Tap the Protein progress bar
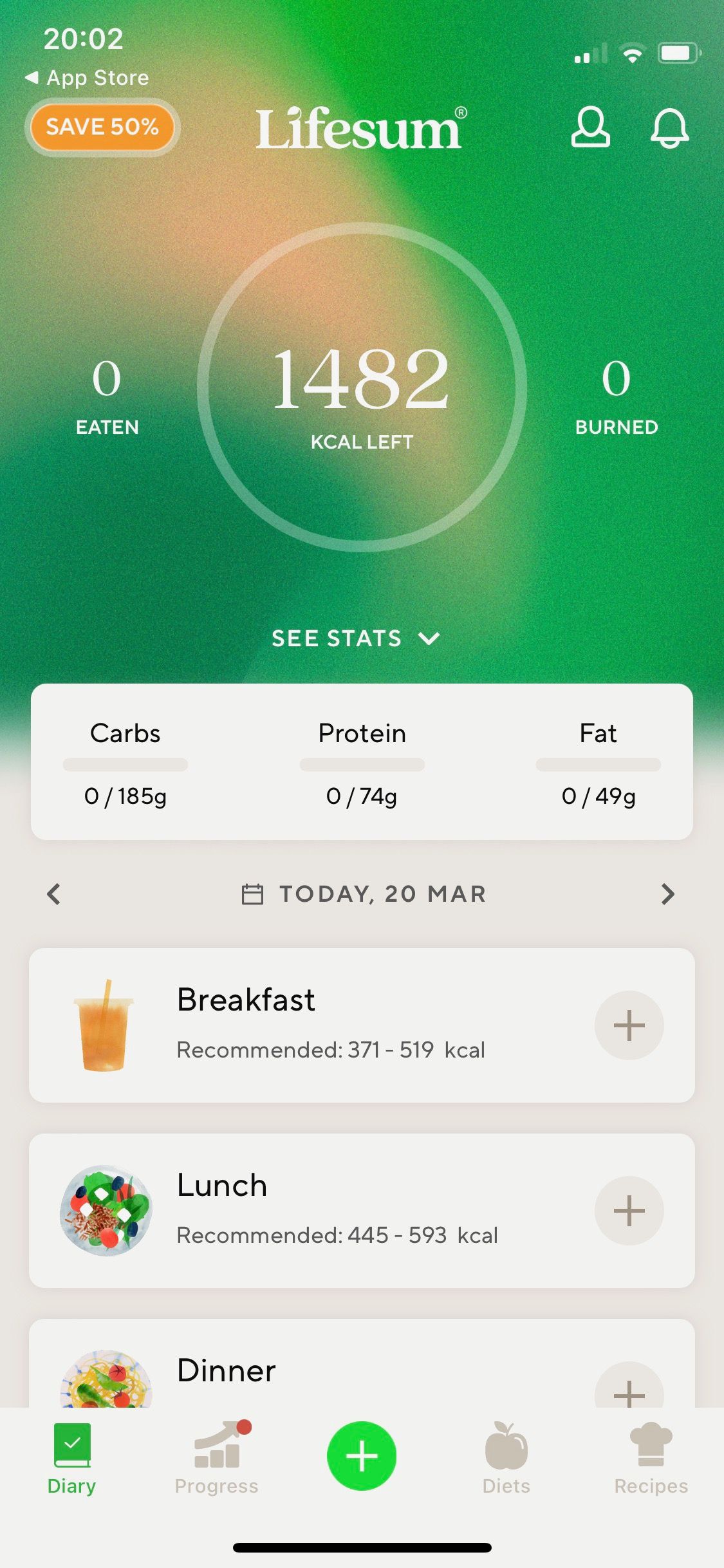This screenshot has width=724, height=1568. [362, 764]
